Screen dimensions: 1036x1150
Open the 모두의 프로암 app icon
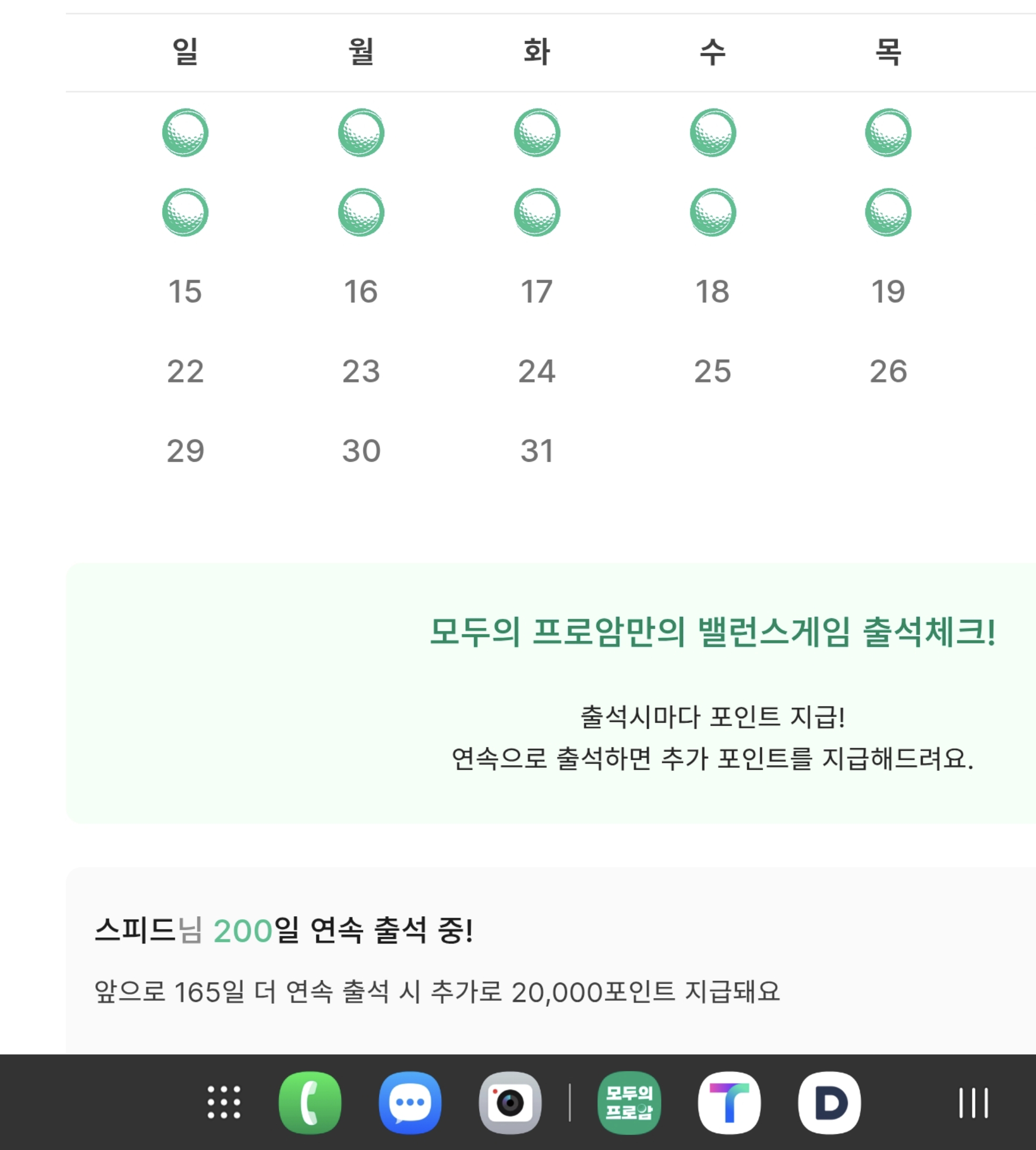(629, 1103)
